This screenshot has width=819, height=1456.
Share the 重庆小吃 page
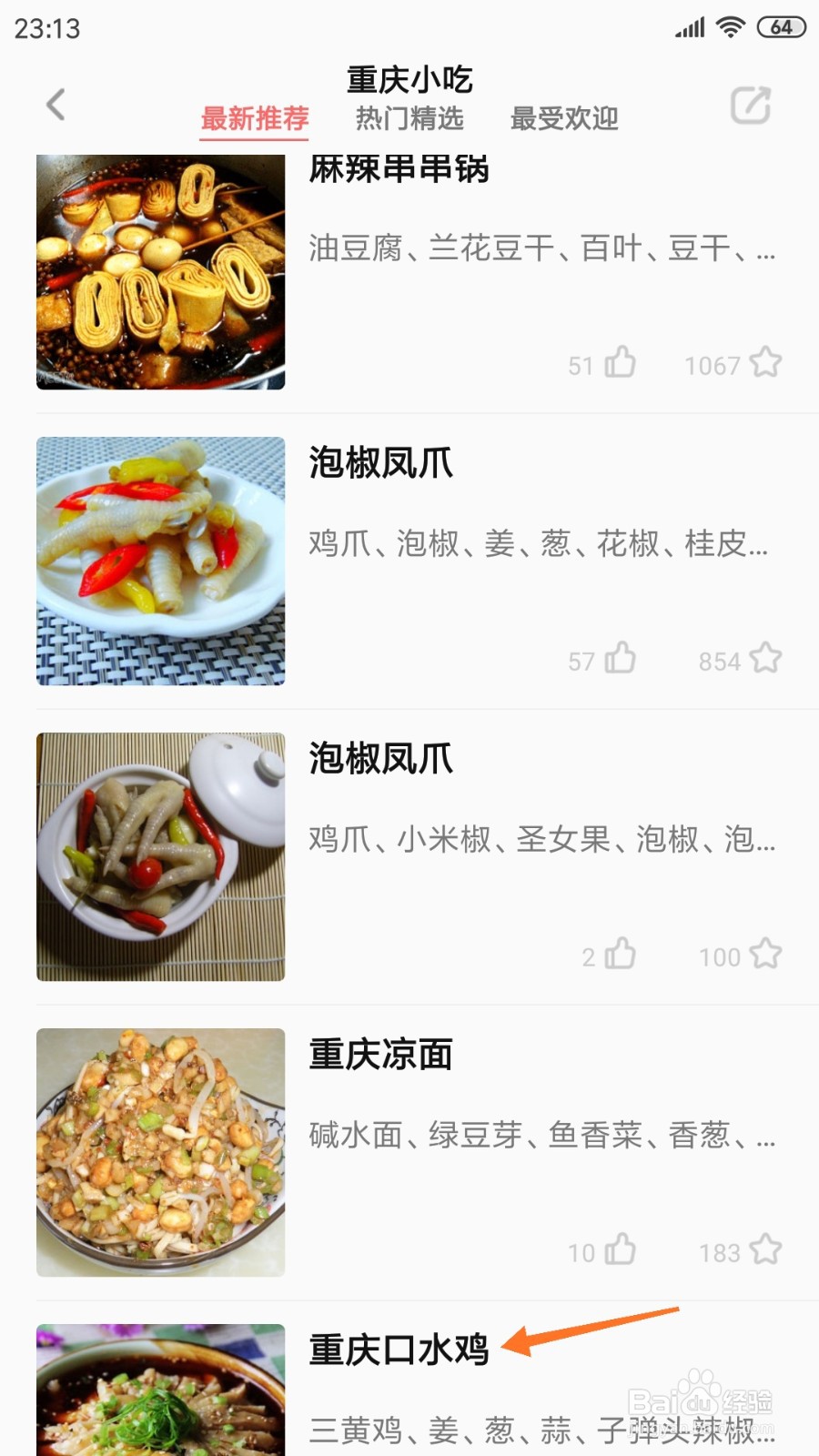pyautogui.click(x=751, y=106)
